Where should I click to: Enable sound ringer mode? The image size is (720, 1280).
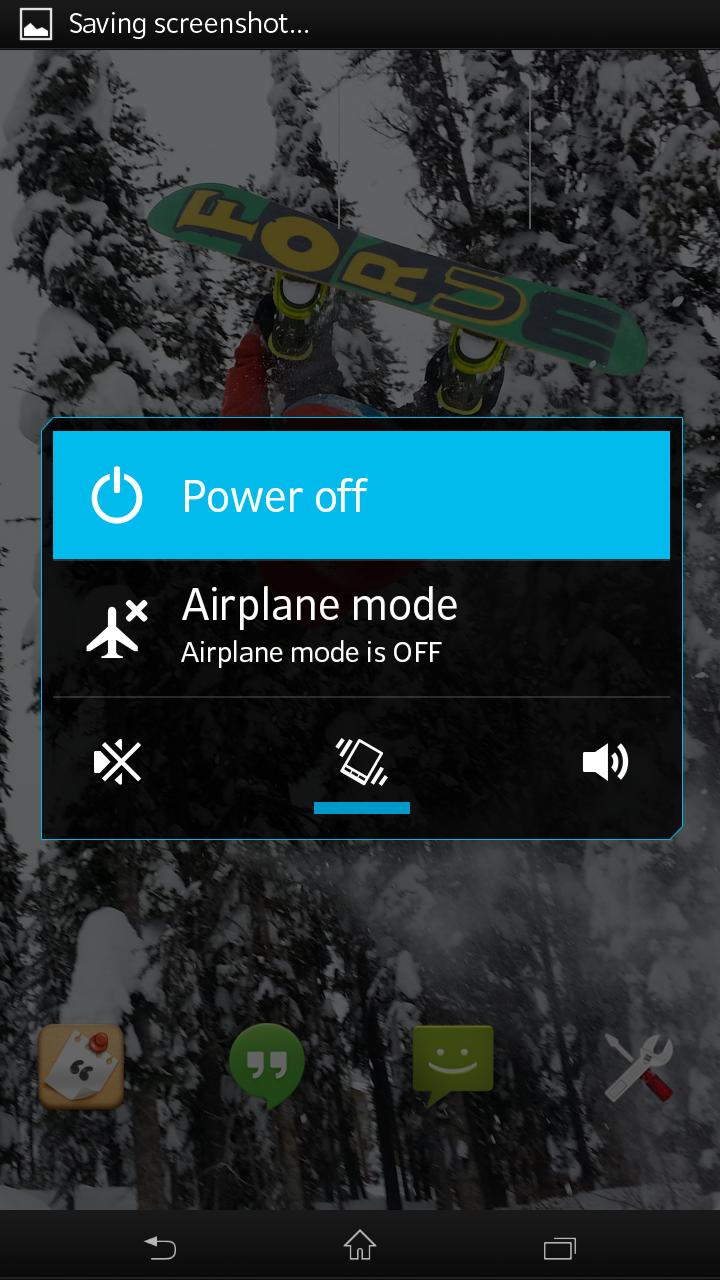coord(605,763)
